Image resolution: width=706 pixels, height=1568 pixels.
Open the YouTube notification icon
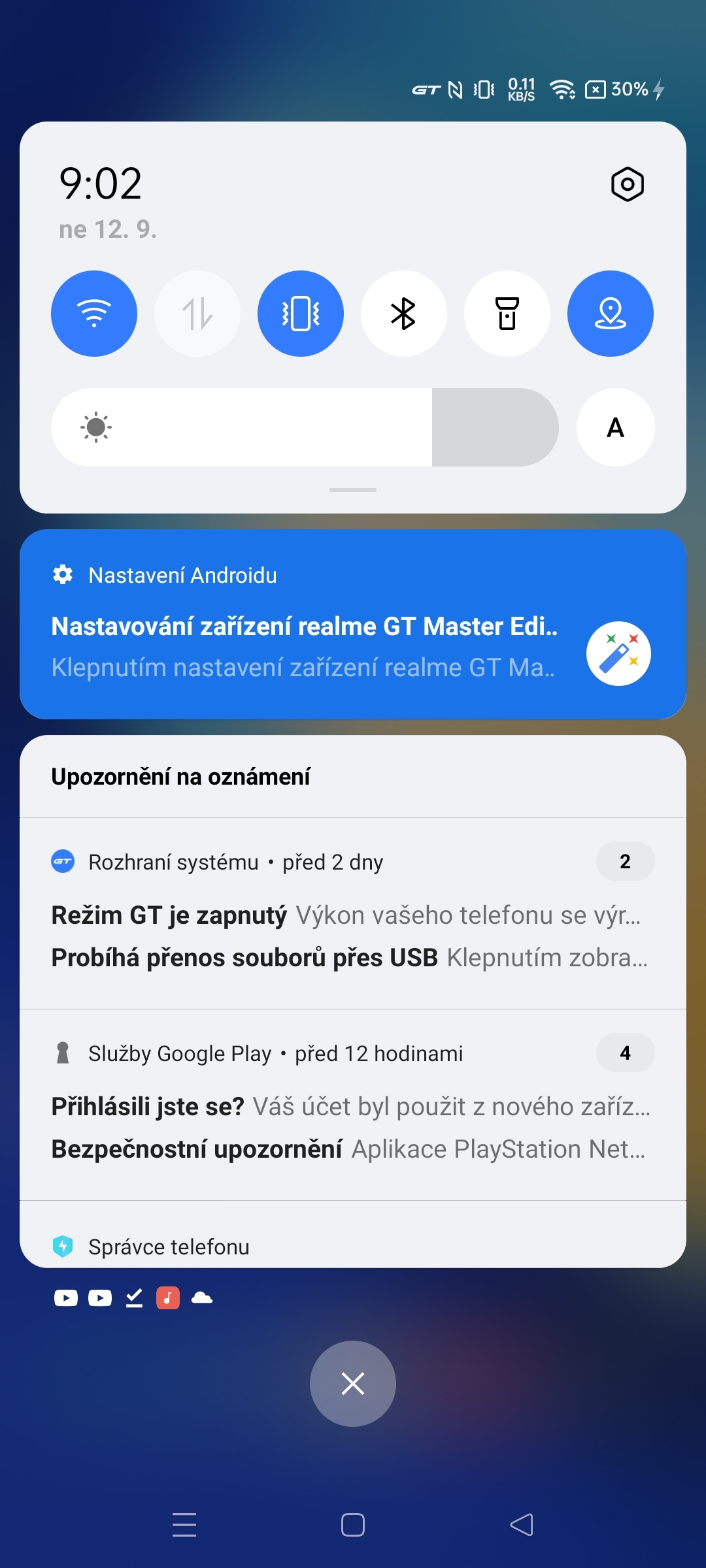point(65,1297)
